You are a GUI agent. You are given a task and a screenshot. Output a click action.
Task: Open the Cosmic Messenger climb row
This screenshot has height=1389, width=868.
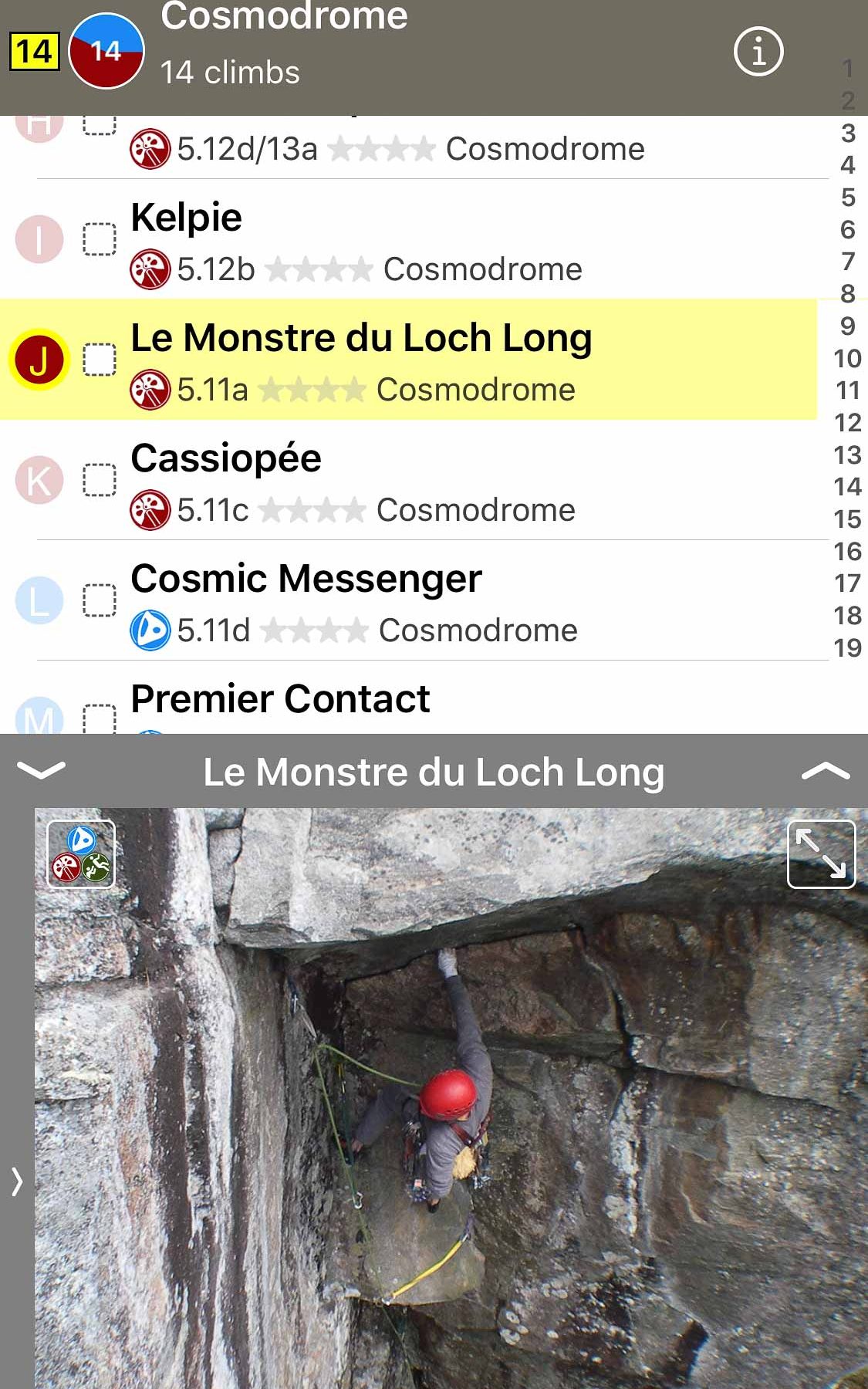click(432, 600)
